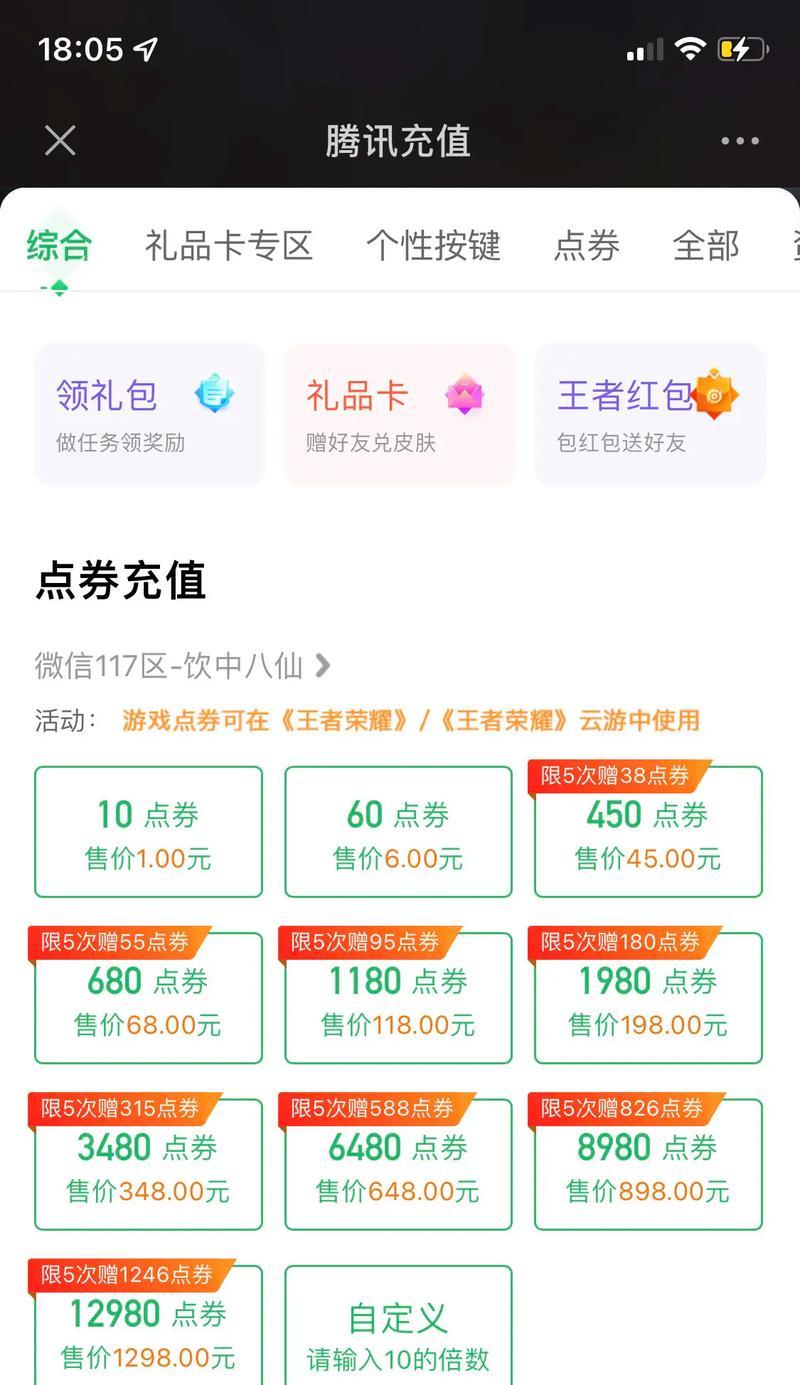The height and width of the screenshot is (1385, 800).
Task: Change server 微信117区-饮中八仙
Action: coord(182,665)
